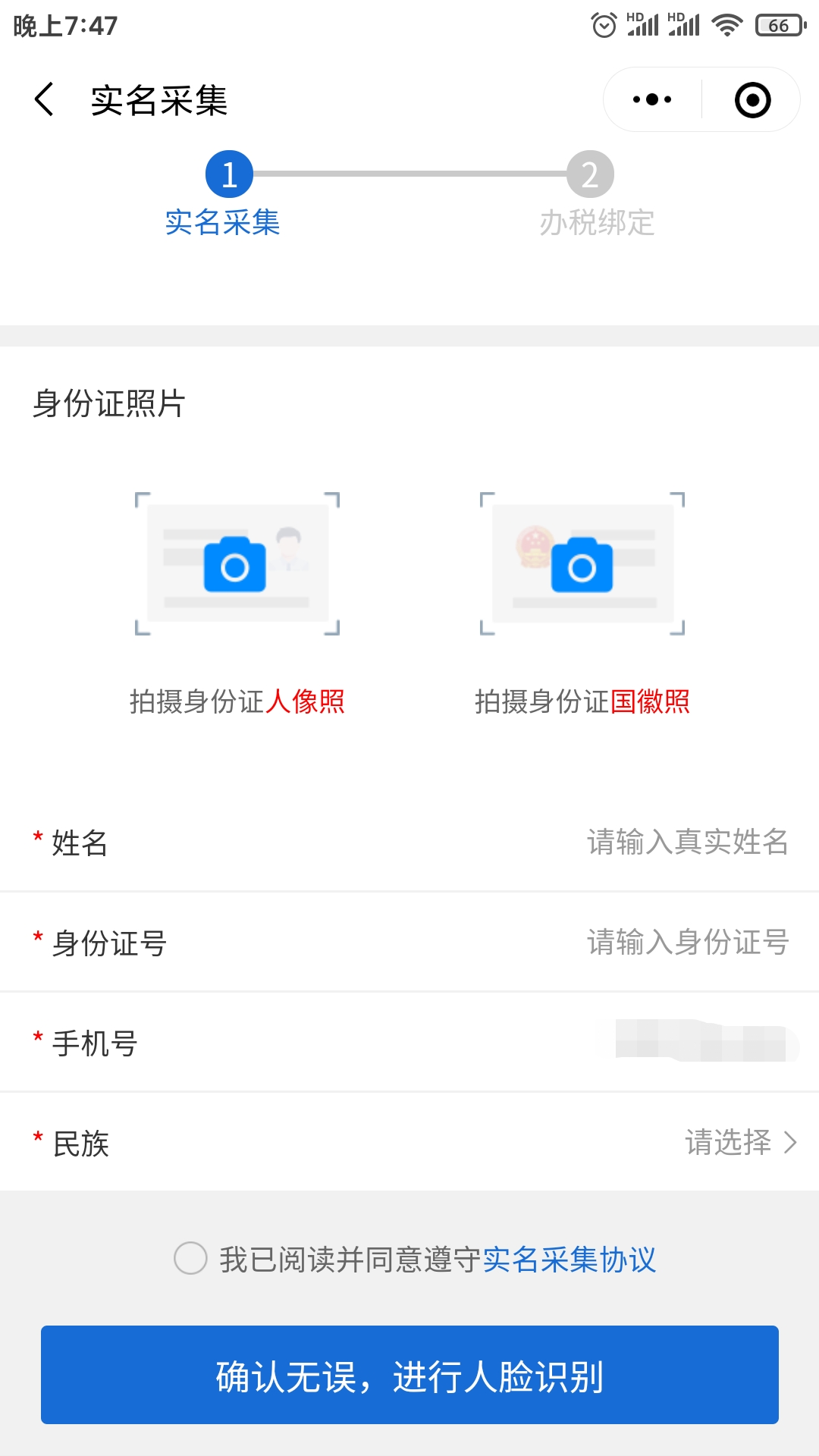This screenshot has width=819, height=1456.
Task: Capture the ID card portrait side photo
Action: click(237, 564)
